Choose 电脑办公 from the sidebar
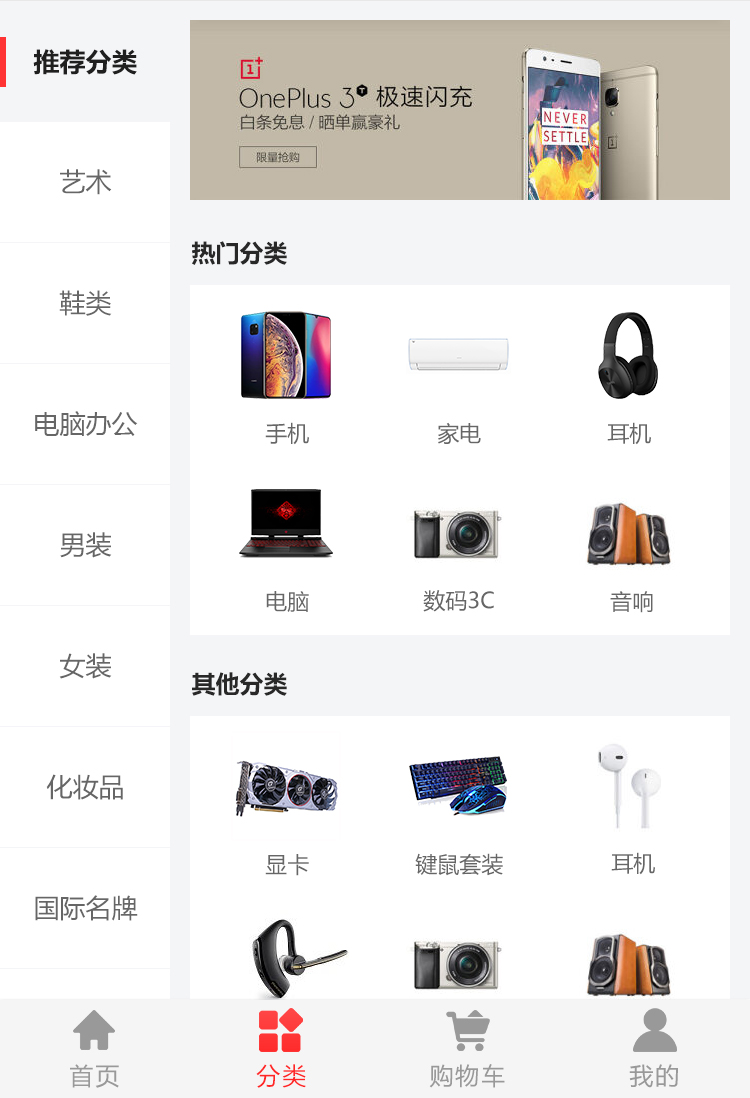This screenshot has width=750, height=1098. (85, 424)
